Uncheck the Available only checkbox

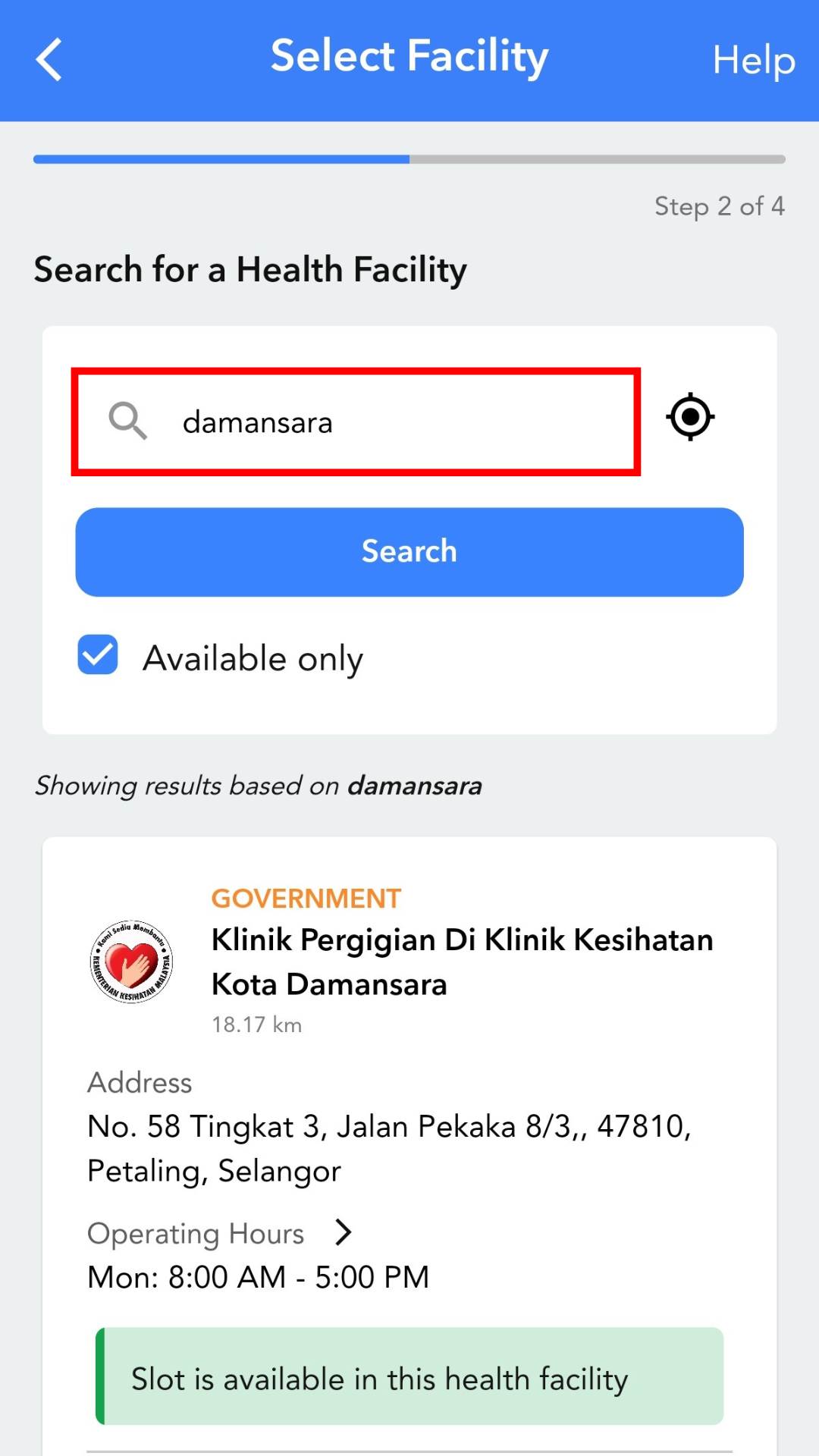click(98, 655)
